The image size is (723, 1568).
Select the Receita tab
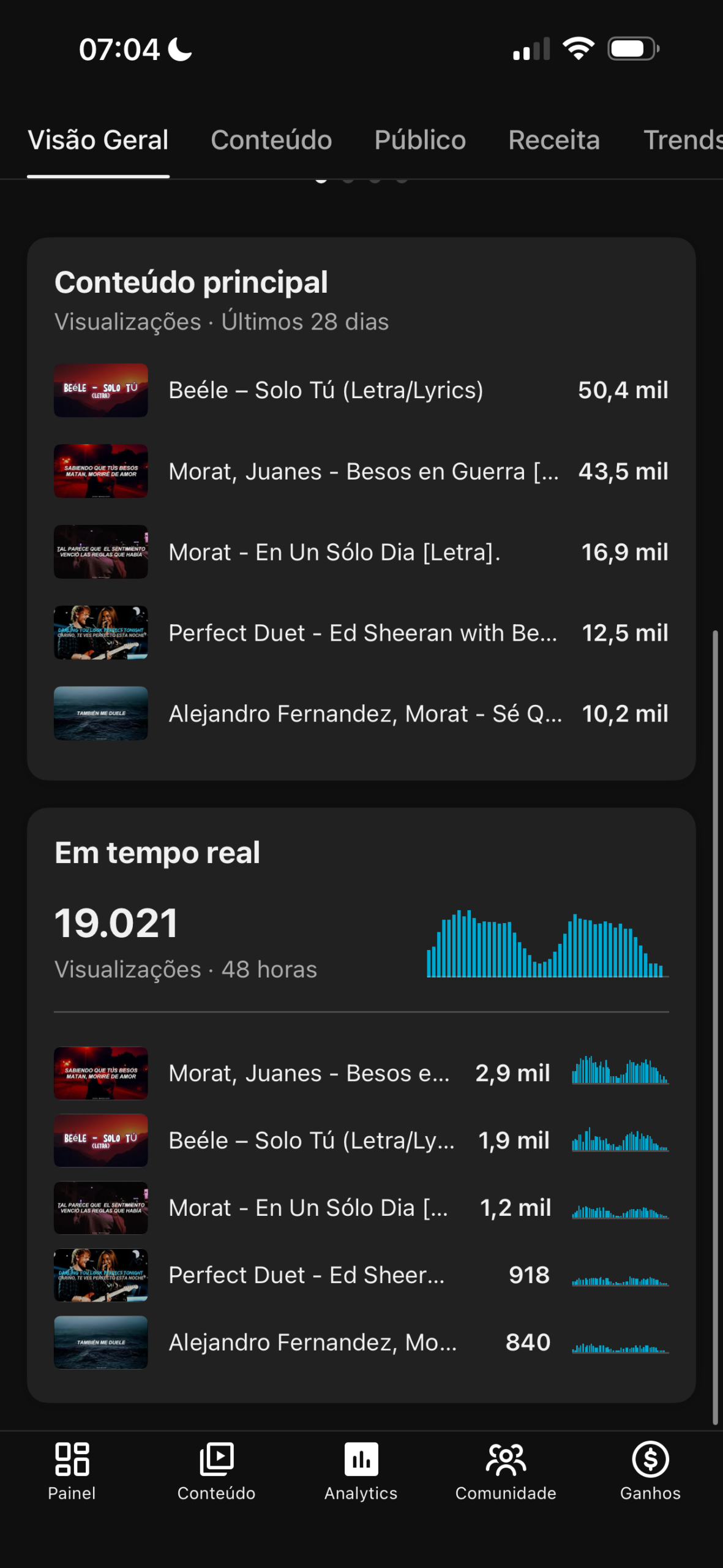[554, 140]
